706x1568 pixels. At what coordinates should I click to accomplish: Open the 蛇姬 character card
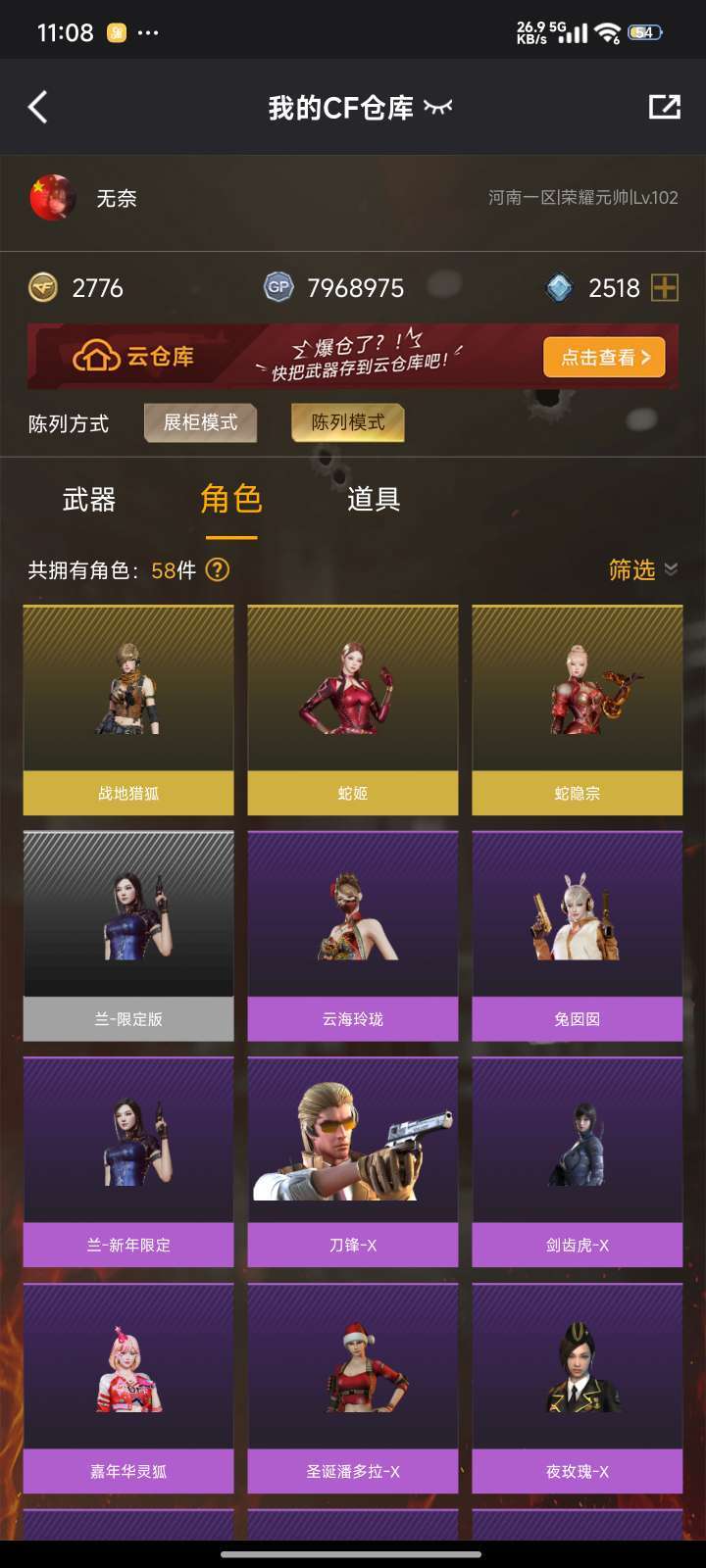pyautogui.click(x=353, y=710)
